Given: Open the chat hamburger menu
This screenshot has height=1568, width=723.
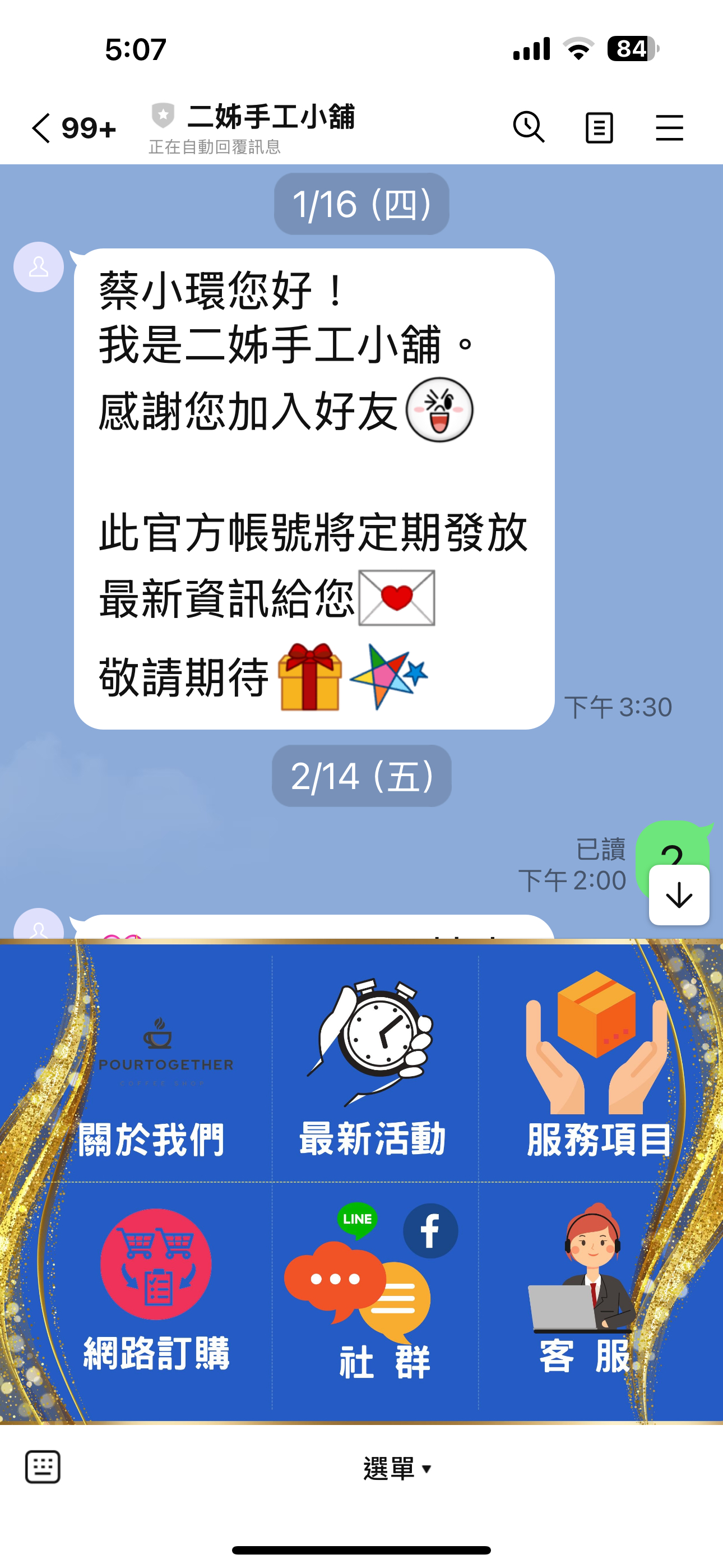Looking at the screenshot, I should [x=669, y=128].
